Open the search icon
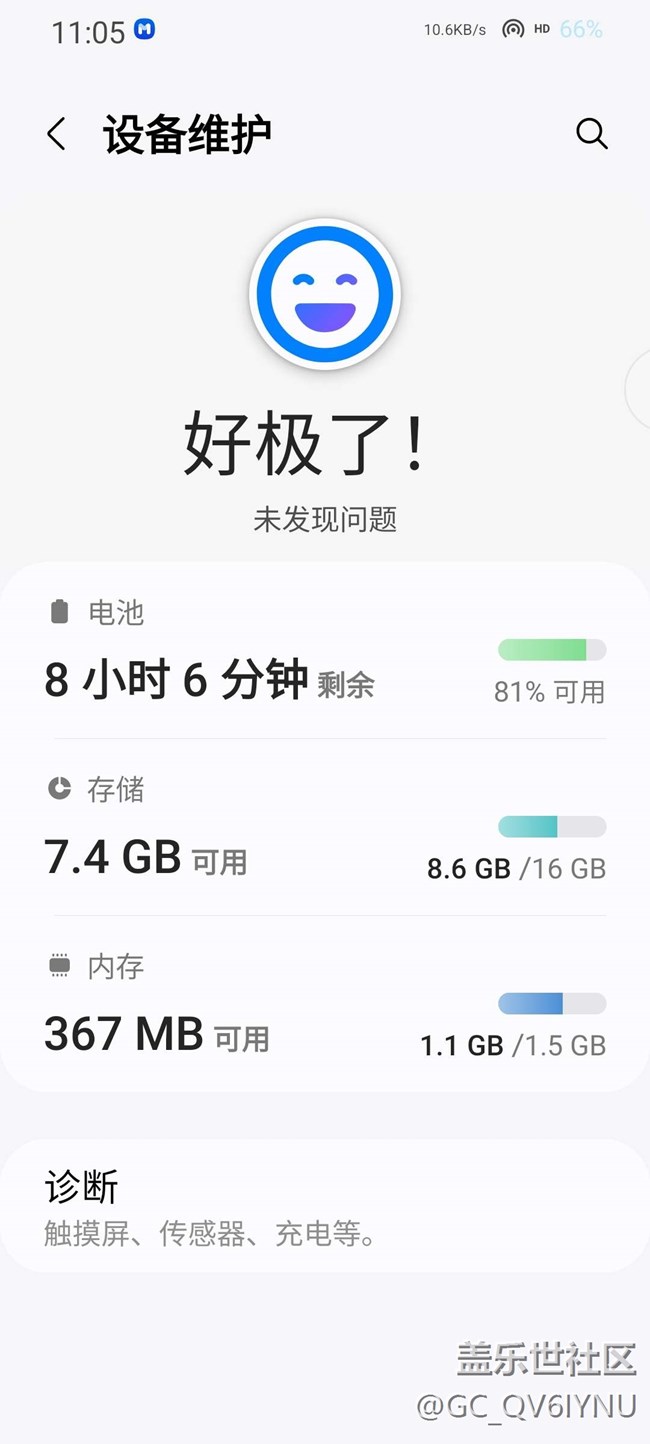 591,134
